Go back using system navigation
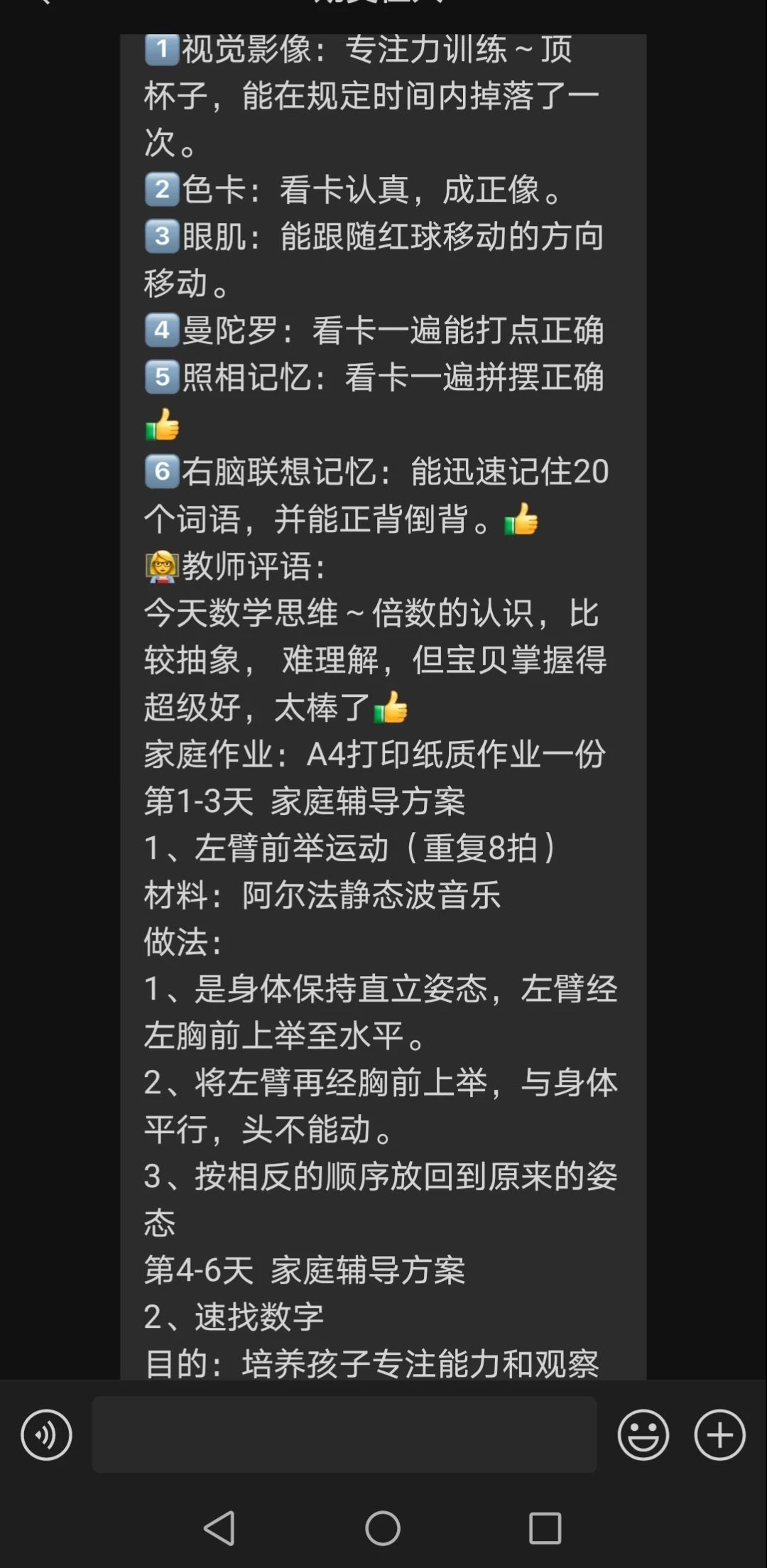Viewport: 767px width, 1568px height. 219,1528
